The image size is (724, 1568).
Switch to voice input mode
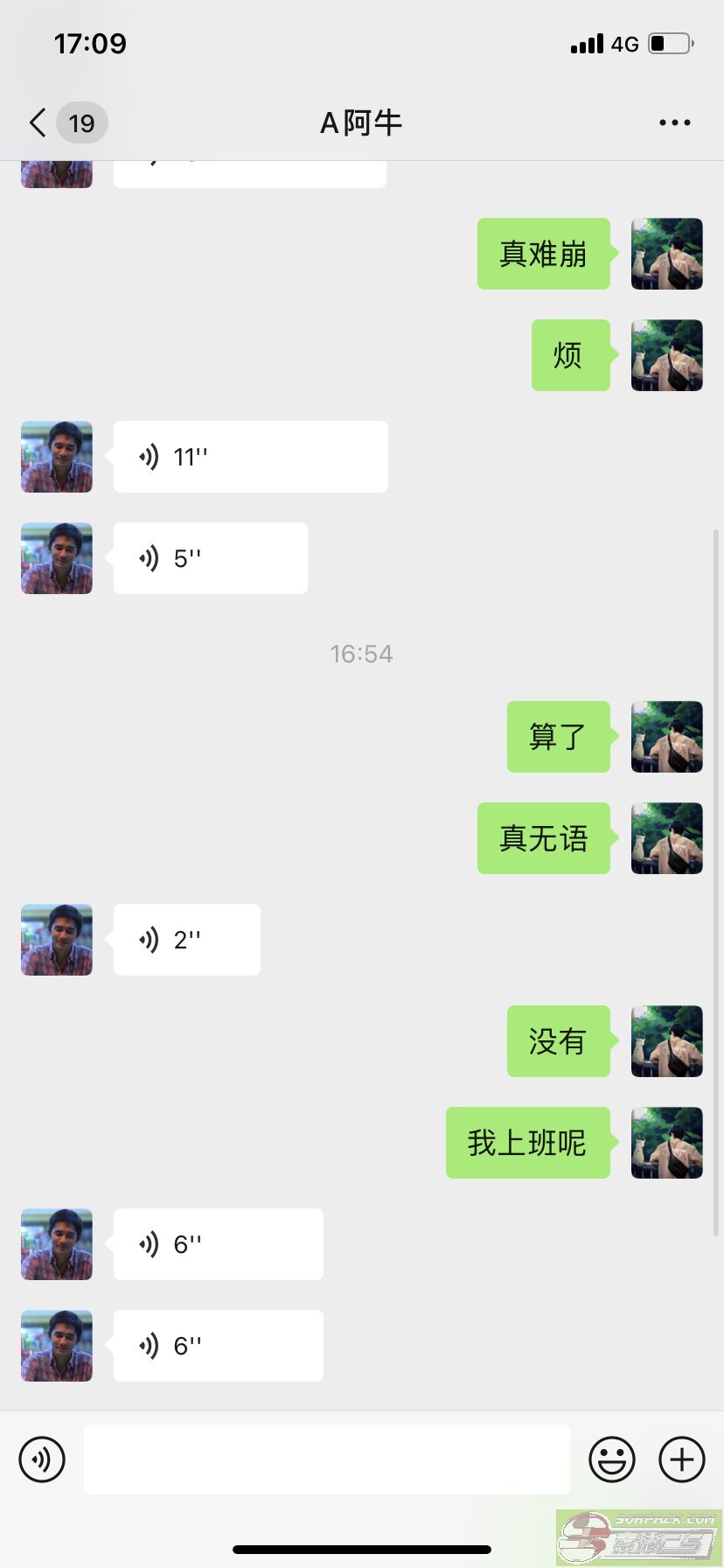42,1459
